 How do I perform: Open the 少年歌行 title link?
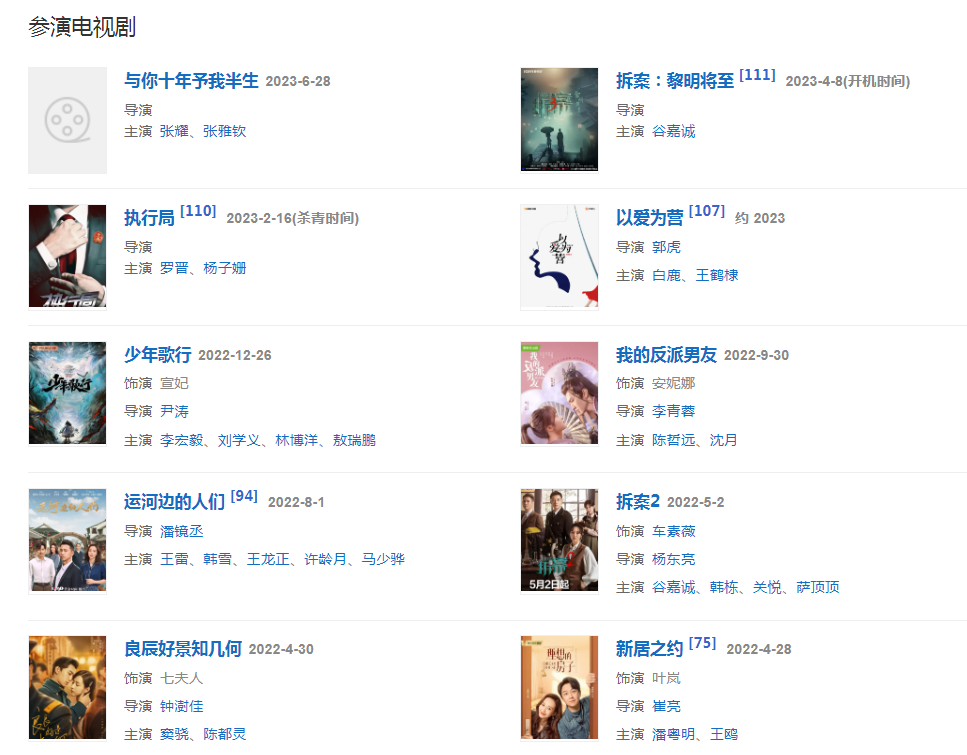pyautogui.click(x=157, y=355)
